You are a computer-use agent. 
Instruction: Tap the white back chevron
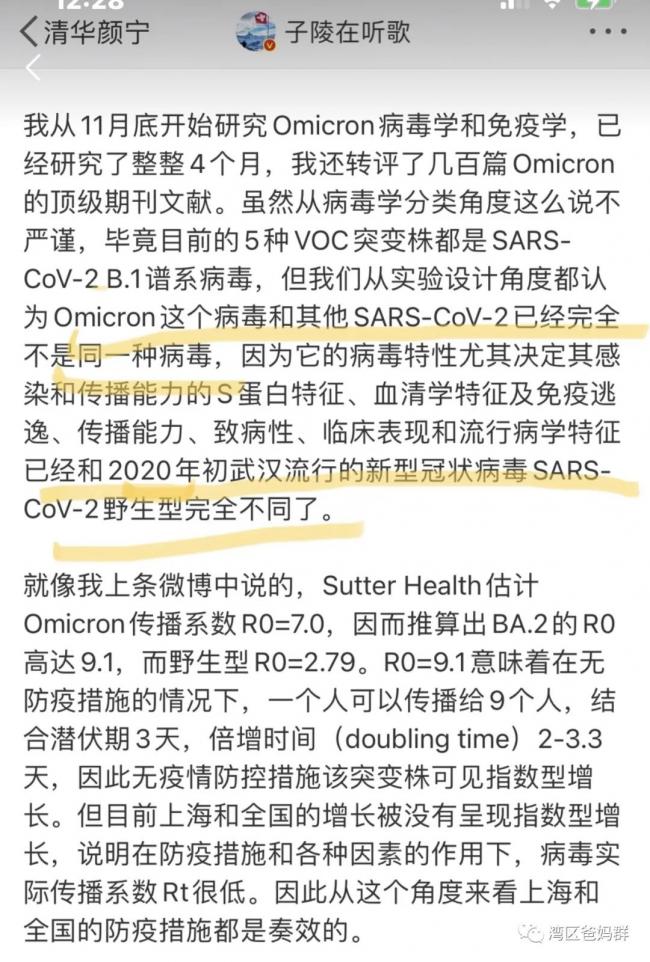pyautogui.click(x=33, y=67)
